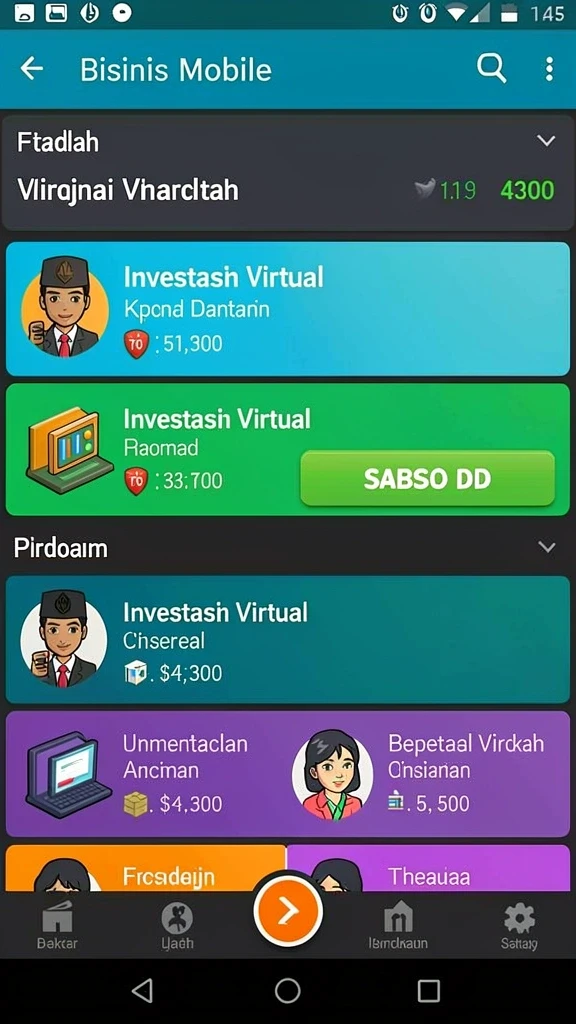The image size is (576, 1024).
Task: Open recent apps from navigation bar
Action: pyautogui.click(x=428, y=991)
